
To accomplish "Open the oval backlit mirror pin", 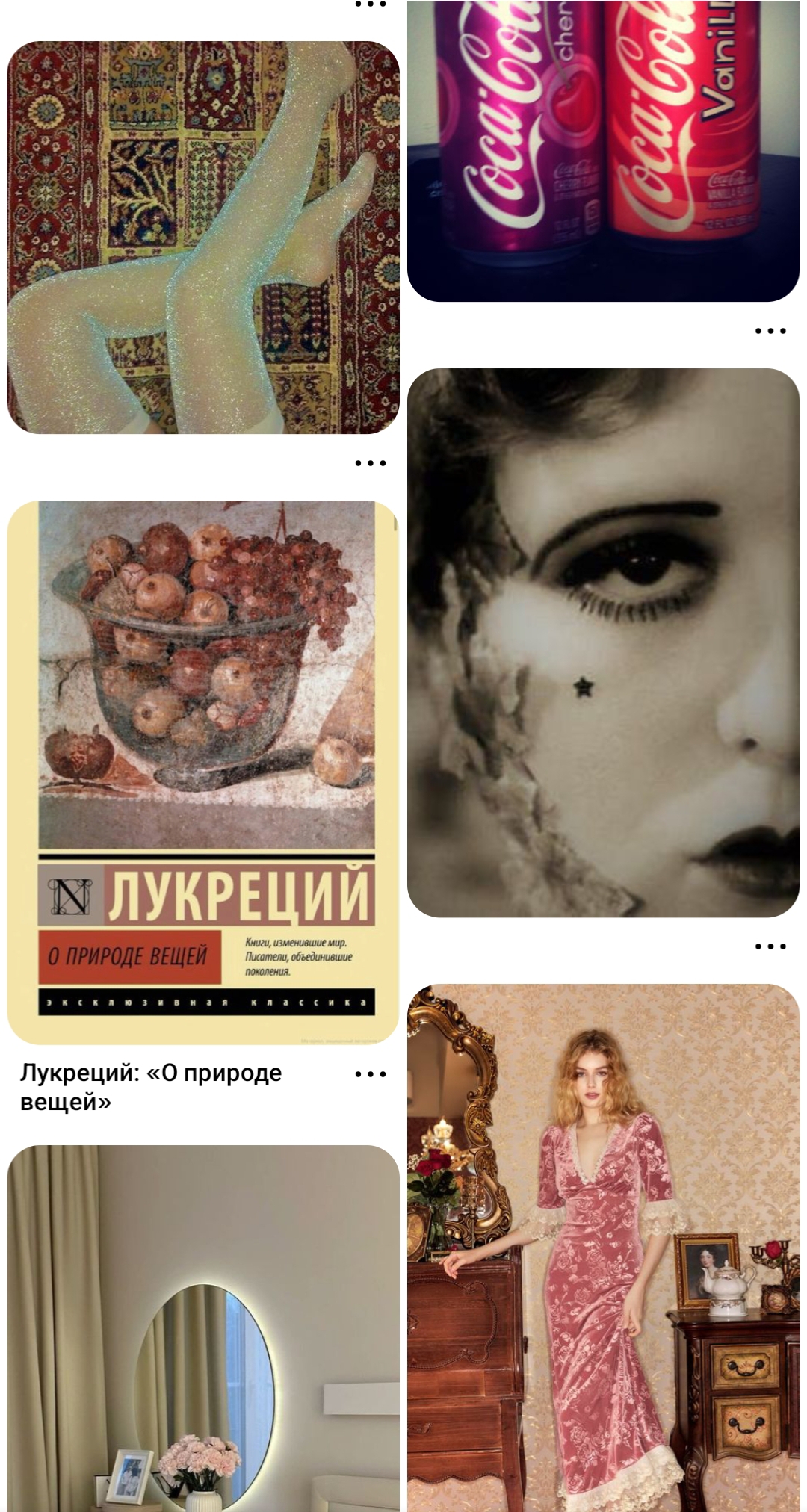I will [x=203, y=1328].
